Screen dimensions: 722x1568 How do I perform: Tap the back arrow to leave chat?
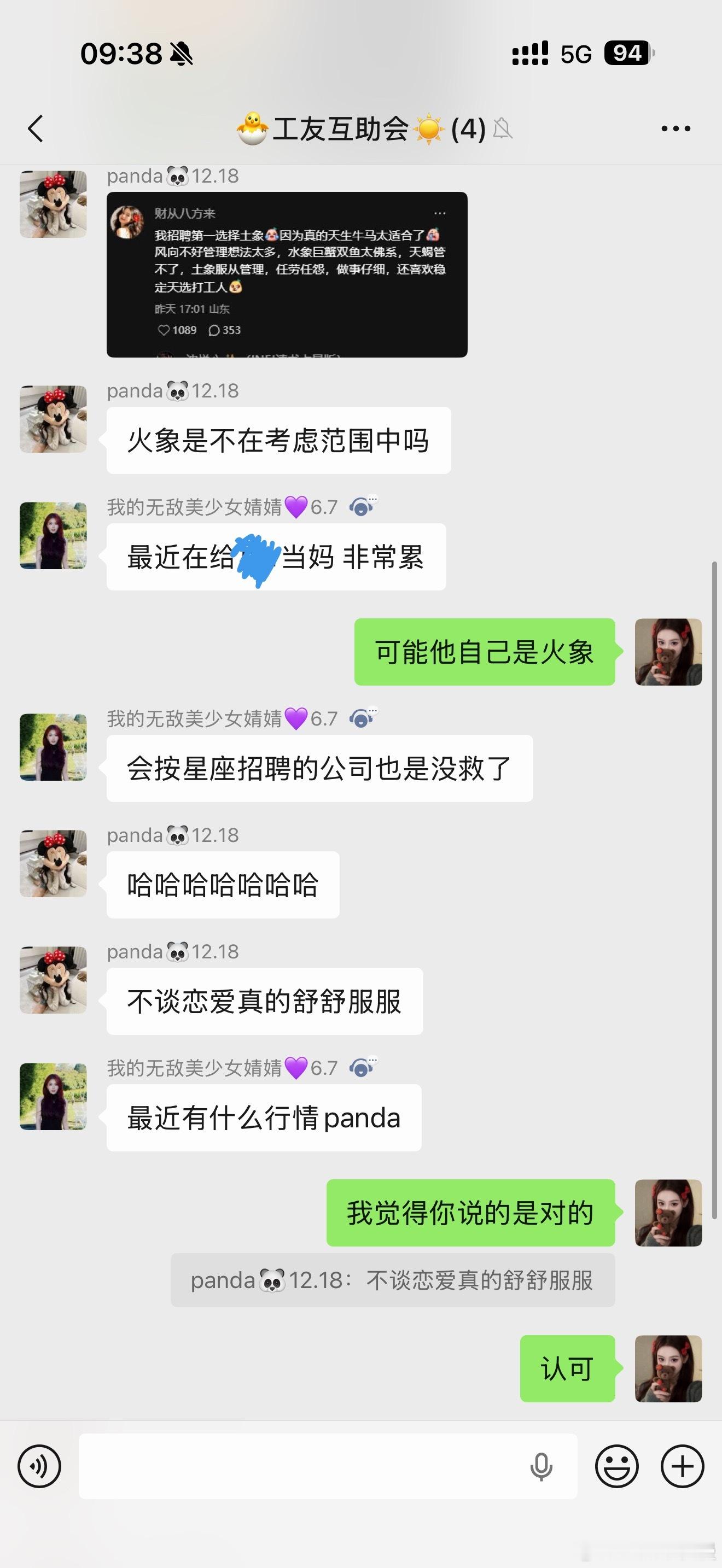(x=37, y=128)
